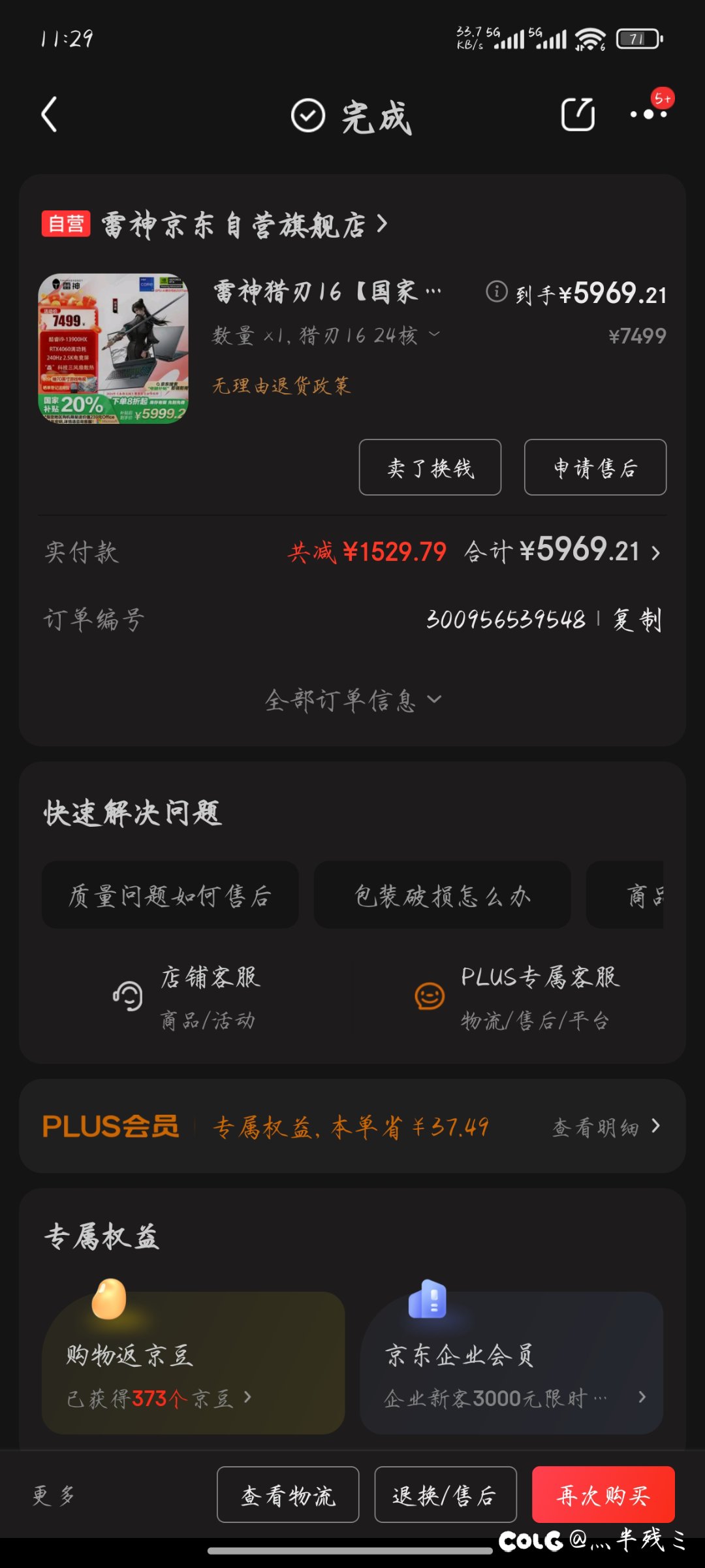The image size is (705, 1568).
Task: Tap the 退换/售后 button
Action: (445, 1495)
